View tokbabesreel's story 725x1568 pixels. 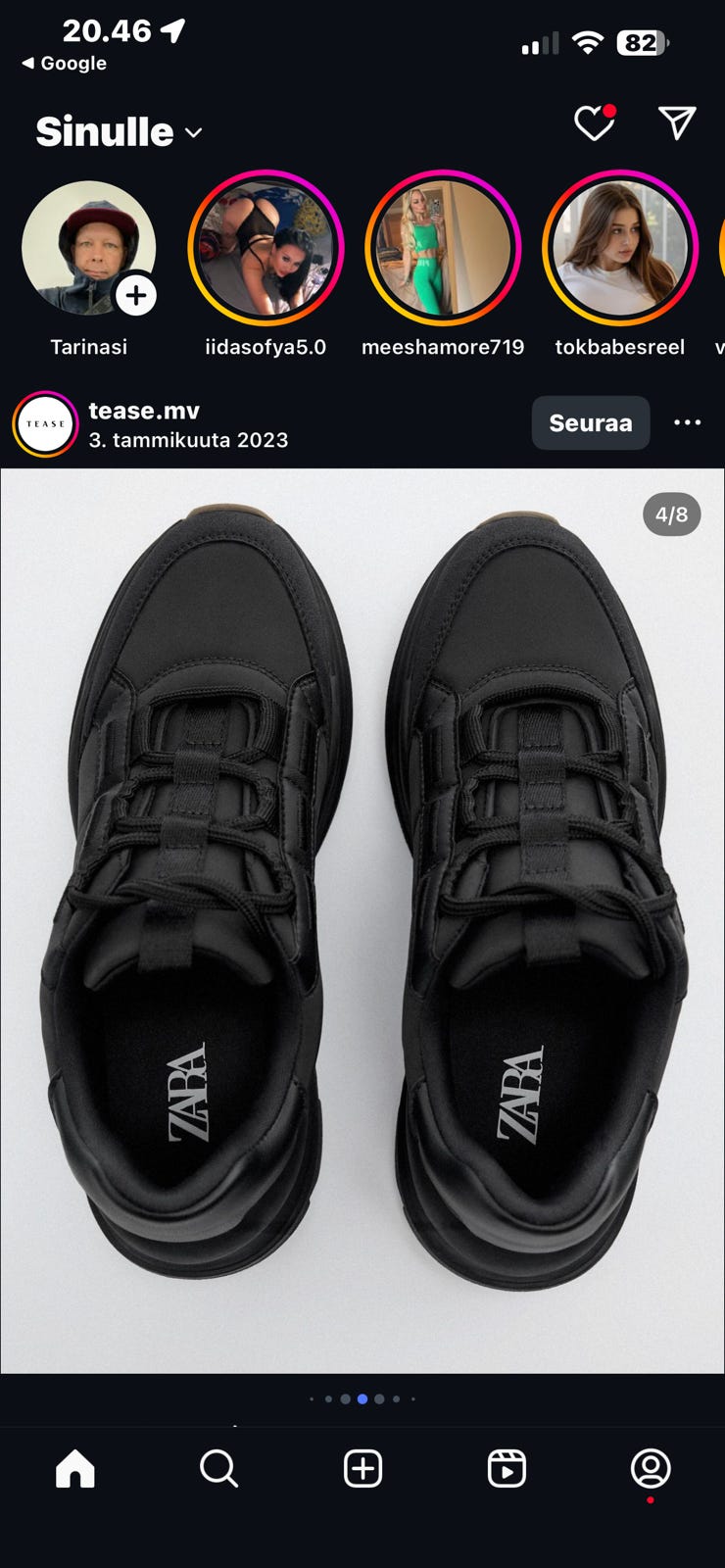click(619, 248)
